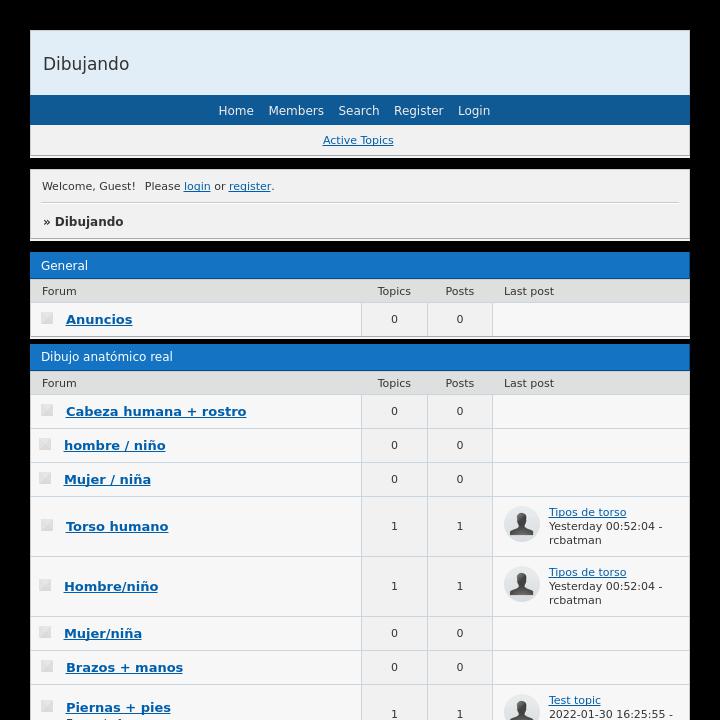Open the Brazos + manos forum

click(x=124, y=668)
